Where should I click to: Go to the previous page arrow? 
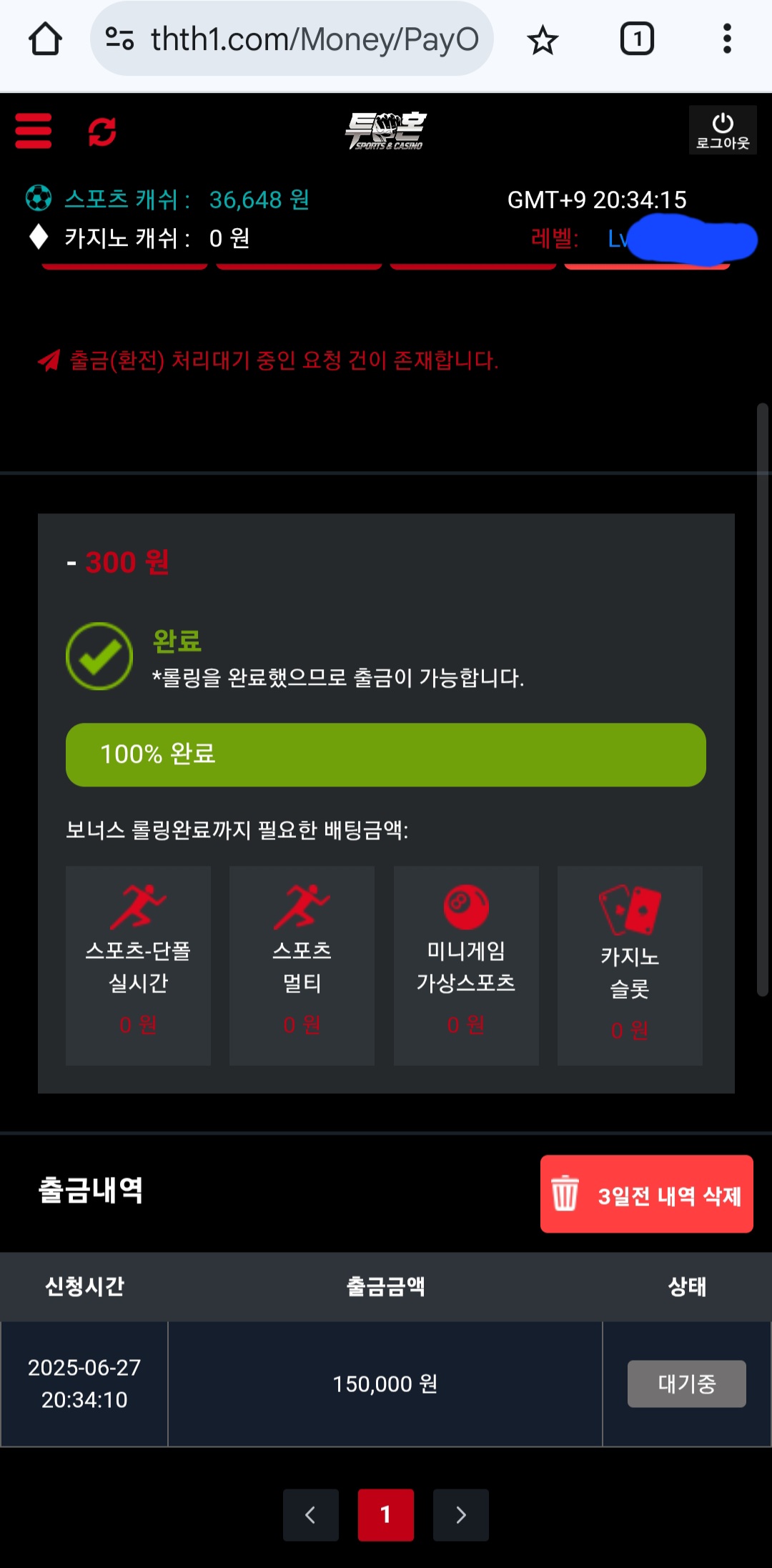(310, 1514)
